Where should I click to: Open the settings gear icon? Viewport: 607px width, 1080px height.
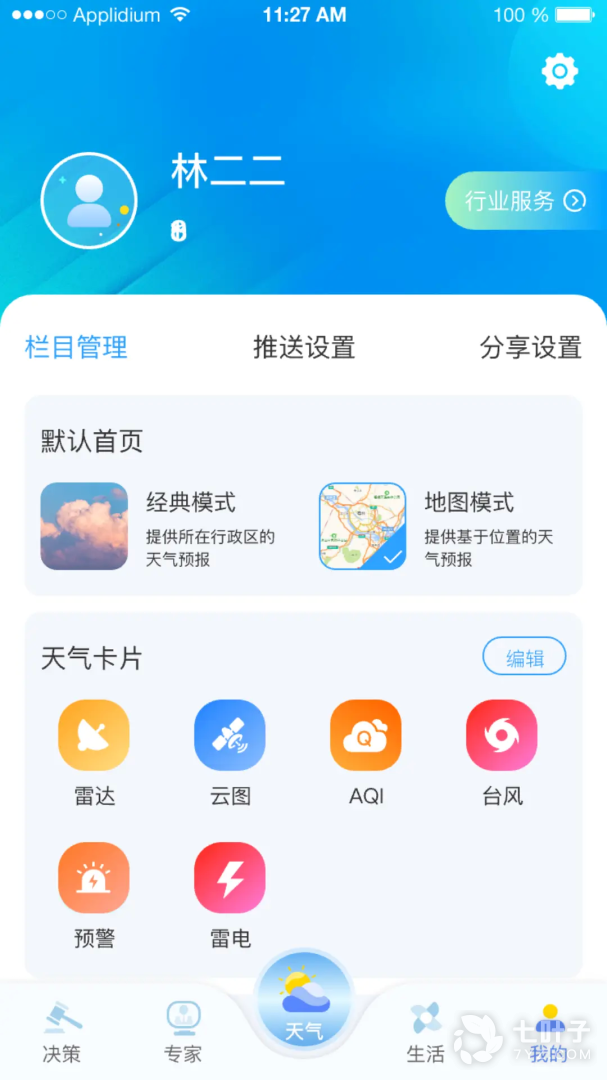pos(559,71)
